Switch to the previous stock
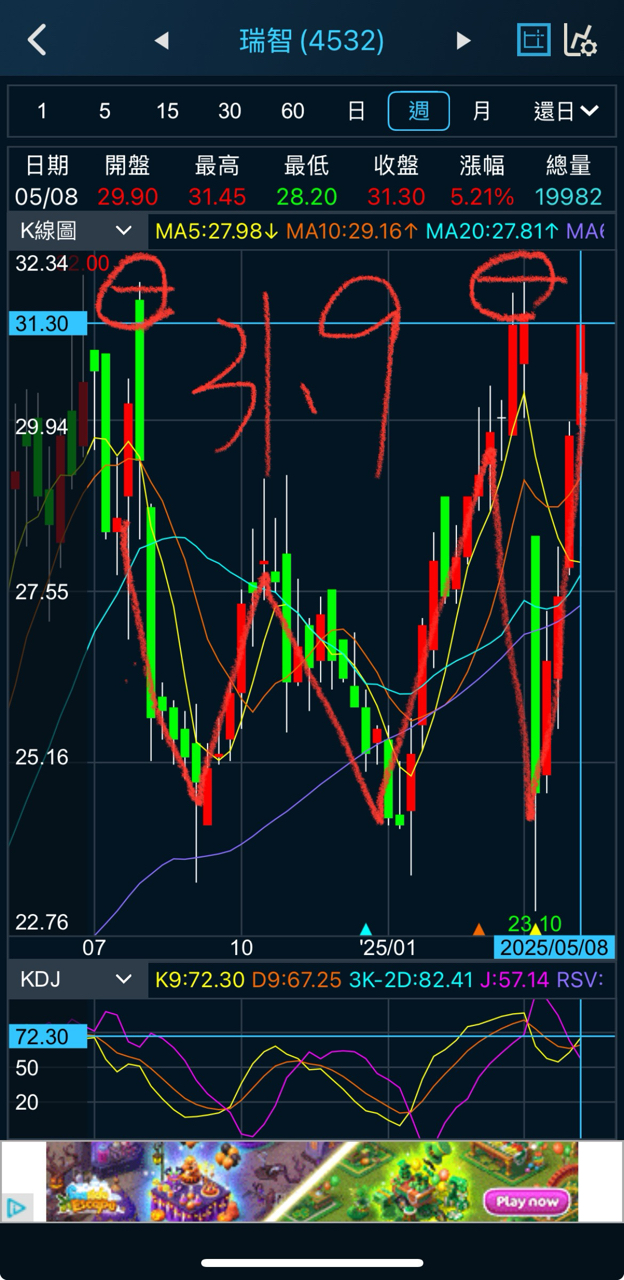This screenshot has width=624, height=1280. (161, 41)
